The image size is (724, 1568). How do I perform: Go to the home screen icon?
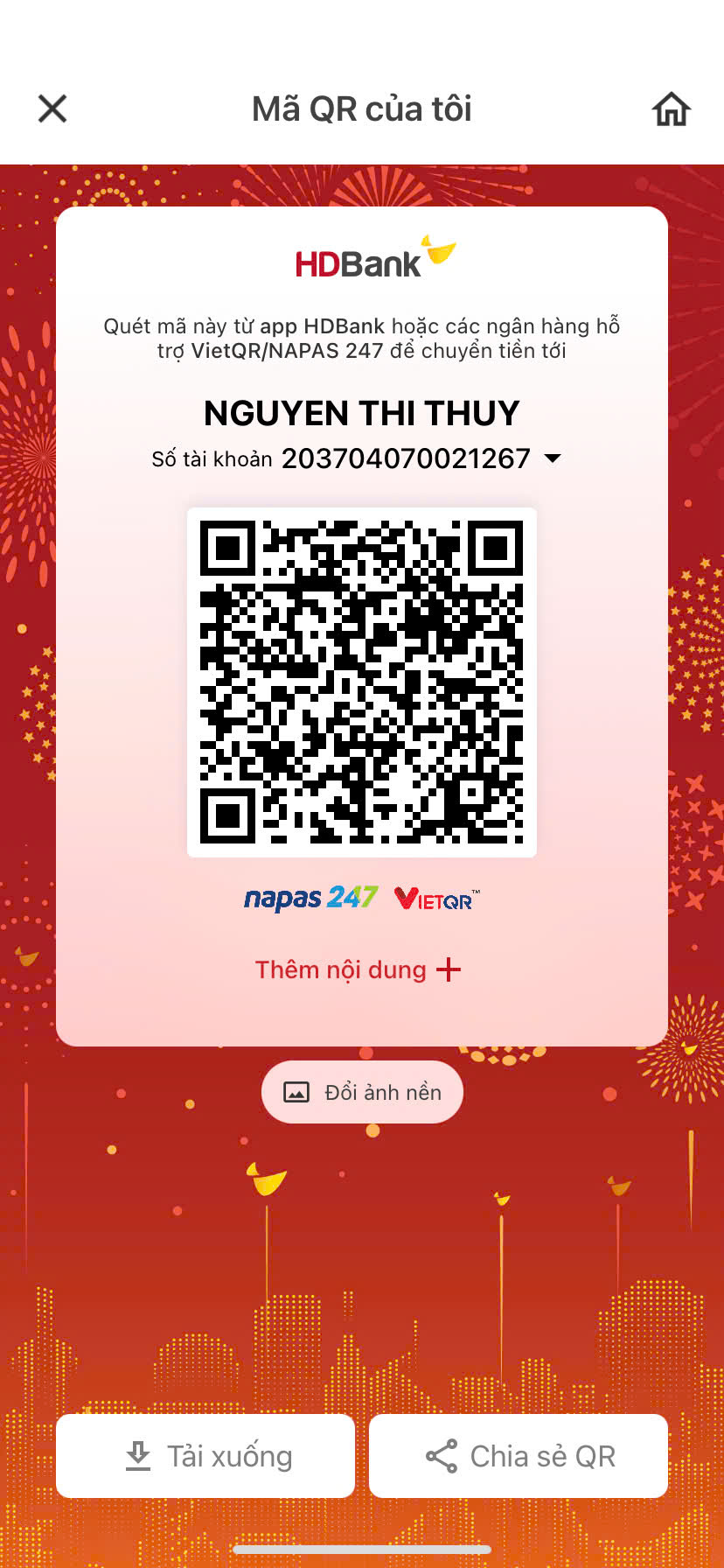tap(671, 109)
